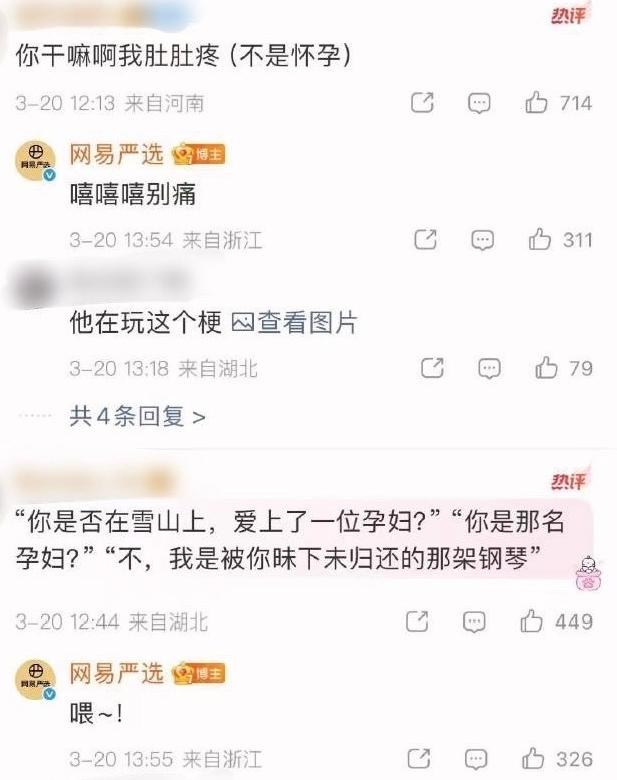Like the 他在玩这个梗 reply

tap(546, 368)
